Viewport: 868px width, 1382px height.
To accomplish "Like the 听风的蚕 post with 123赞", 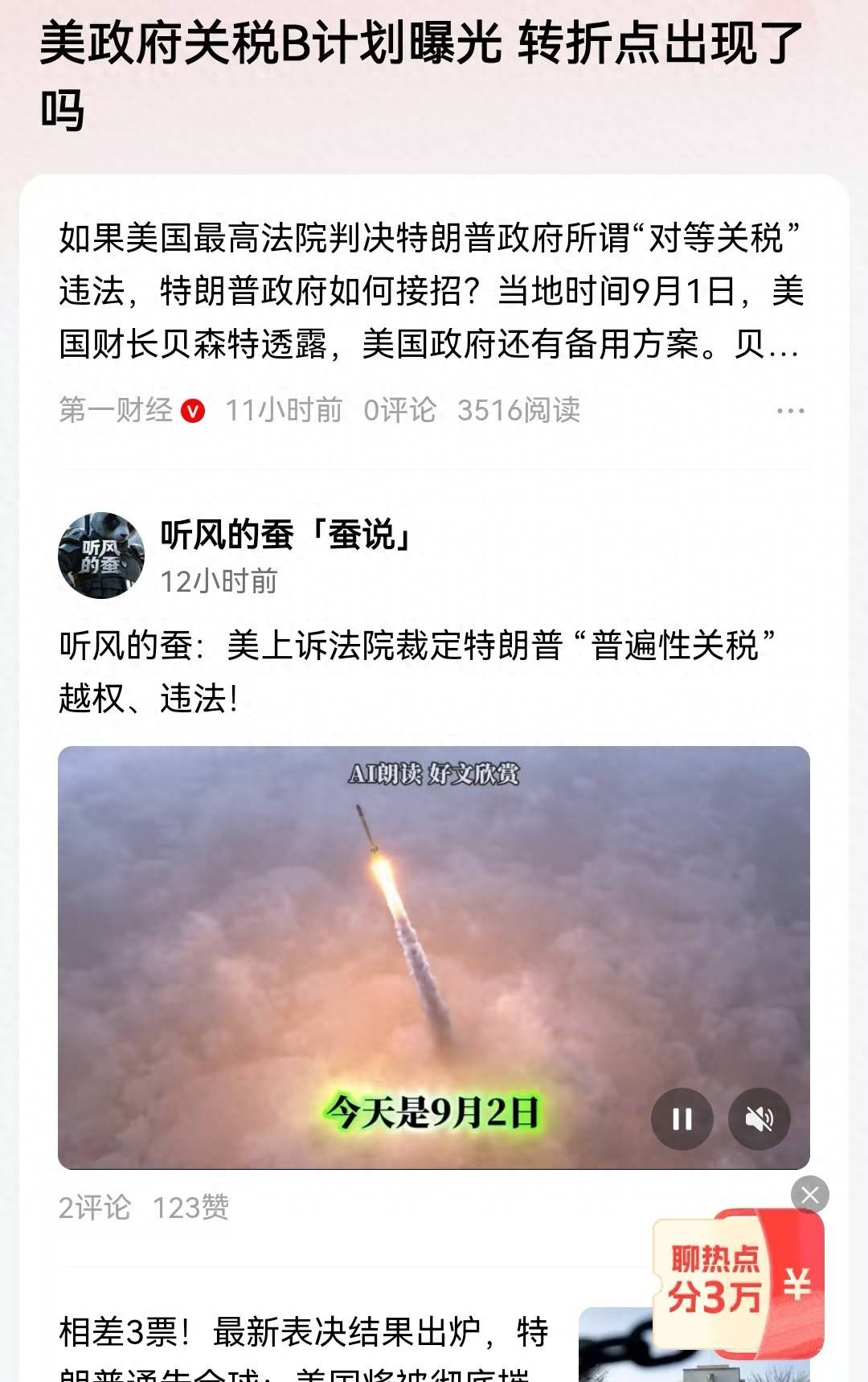I will [x=191, y=1208].
